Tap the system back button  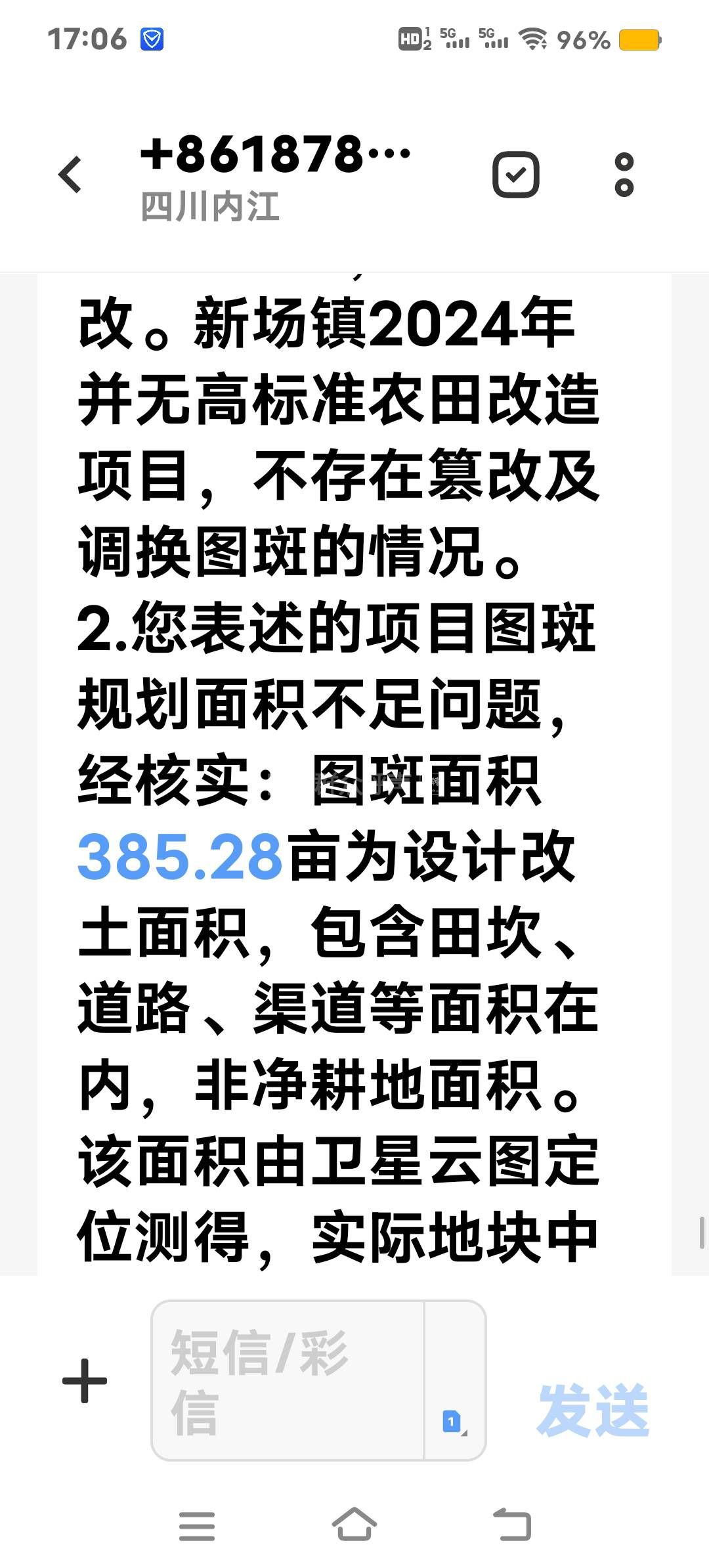512,1525
